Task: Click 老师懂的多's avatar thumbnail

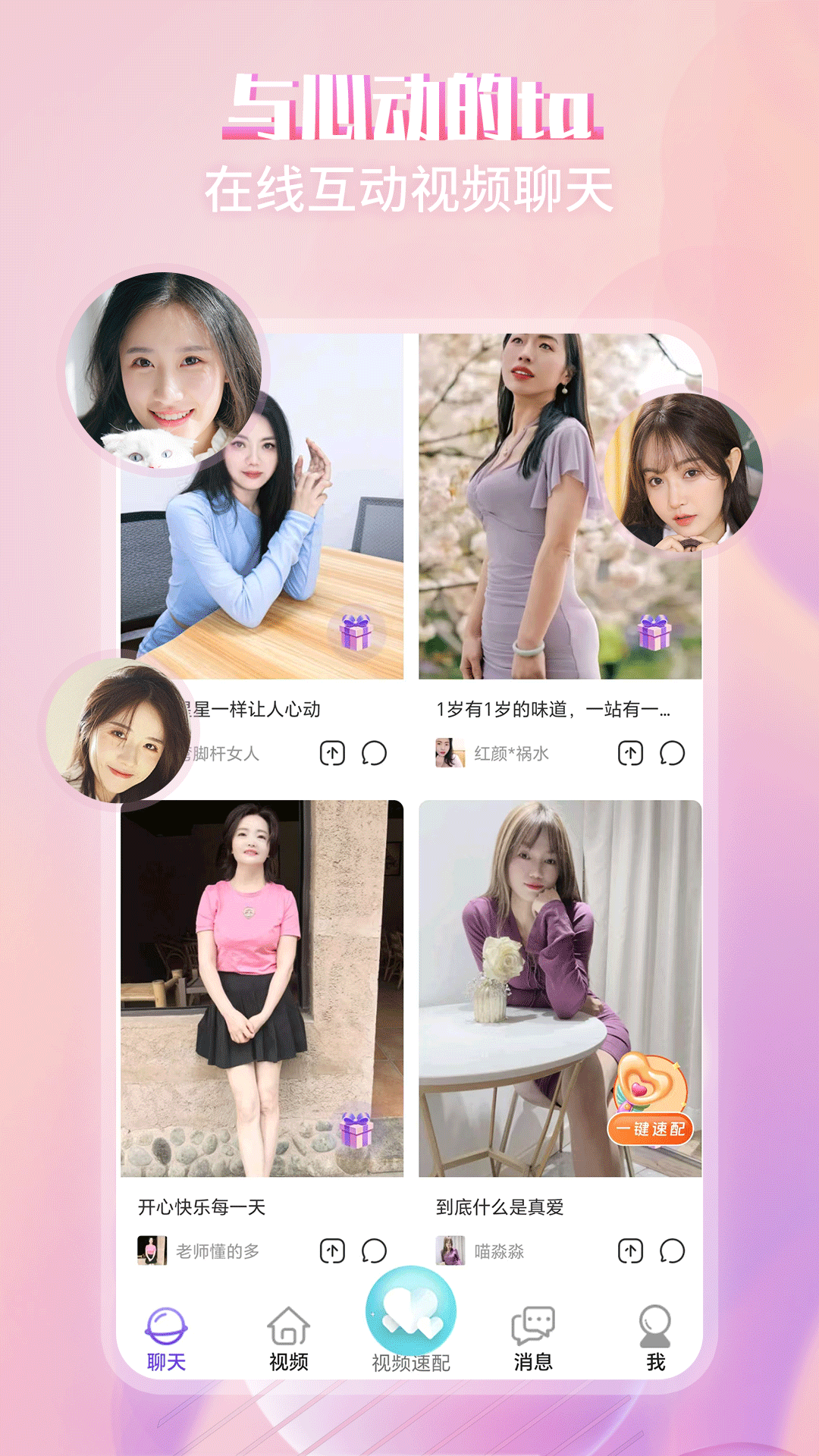Action: pyautogui.click(x=151, y=1249)
